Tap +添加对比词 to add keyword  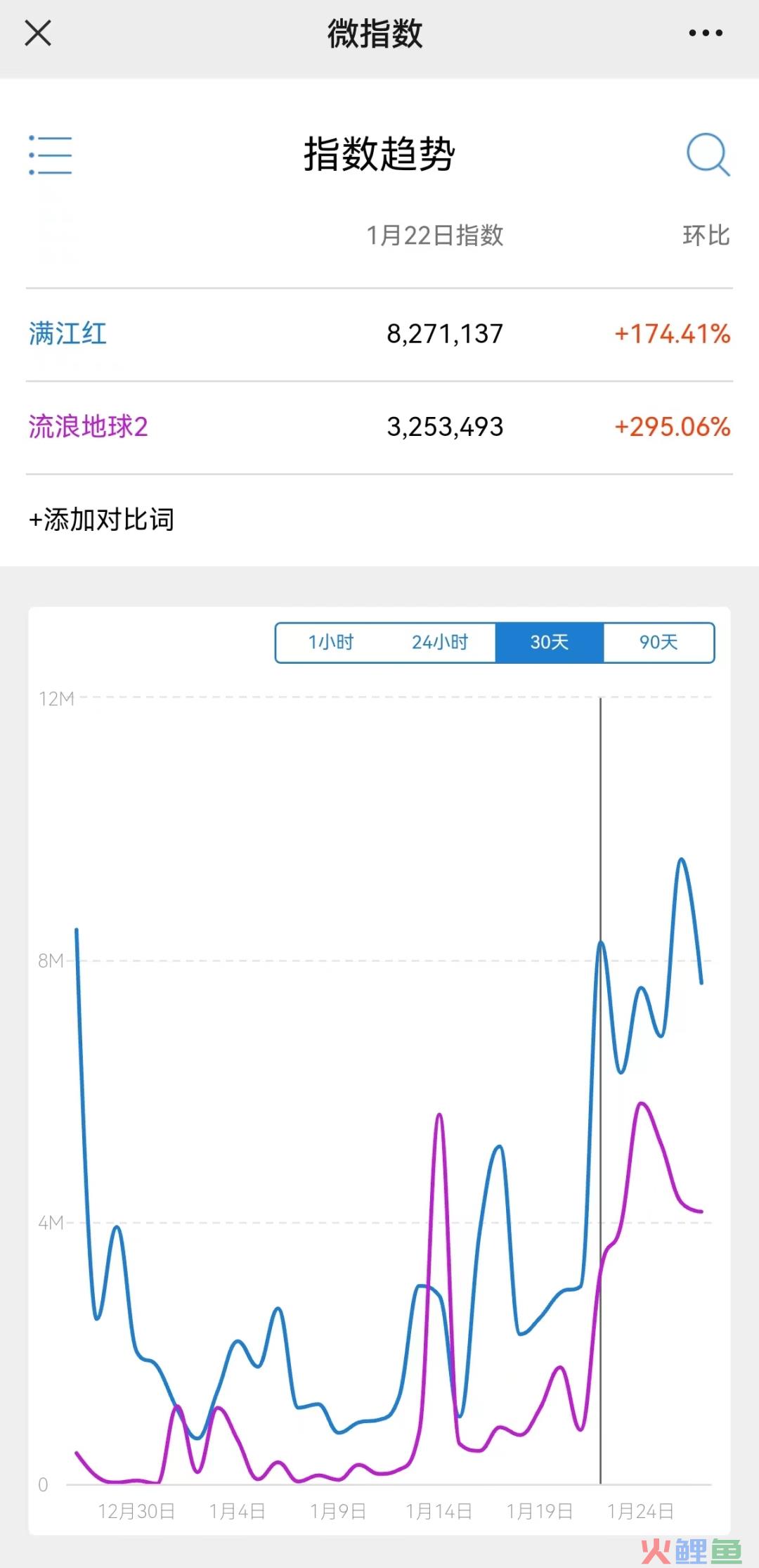tap(101, 520)
